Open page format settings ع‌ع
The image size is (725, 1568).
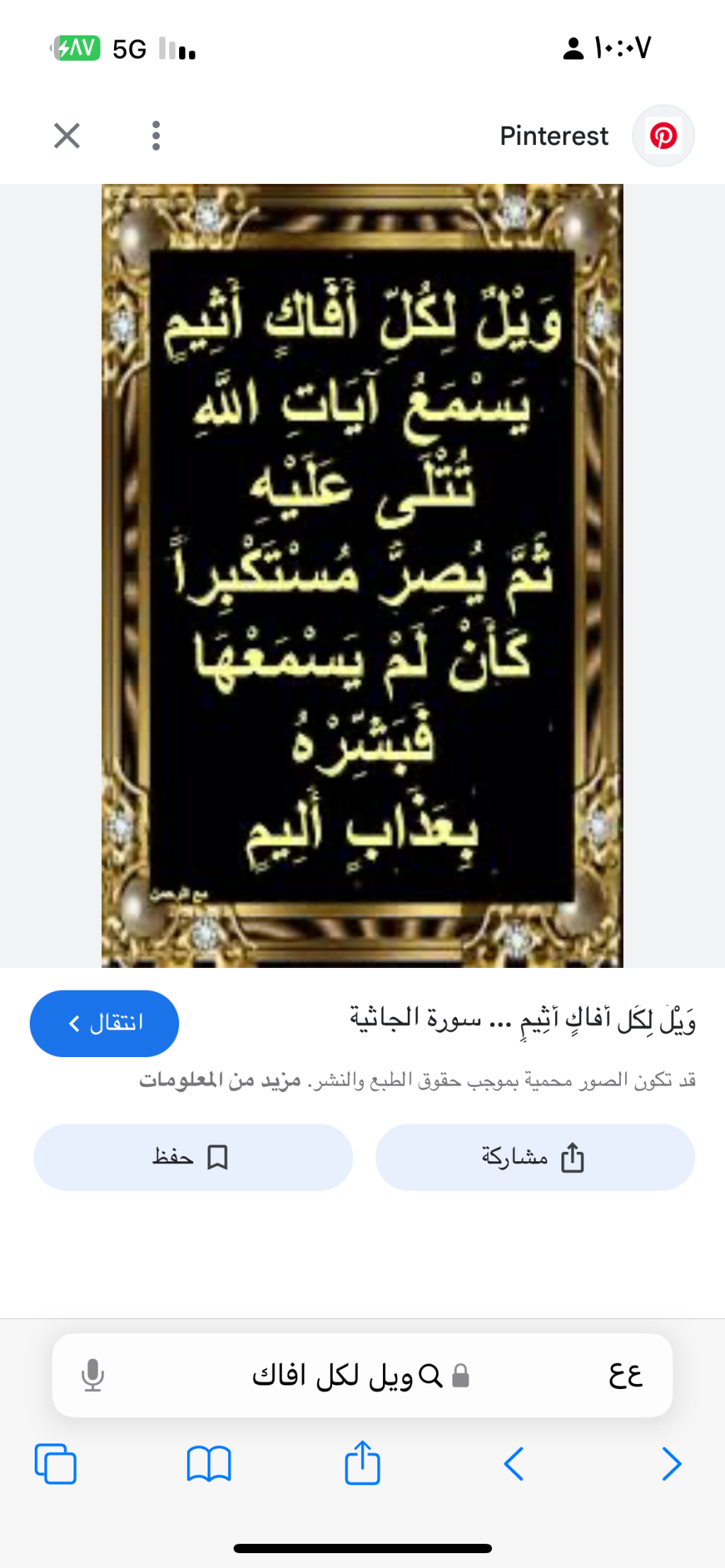625,1376
